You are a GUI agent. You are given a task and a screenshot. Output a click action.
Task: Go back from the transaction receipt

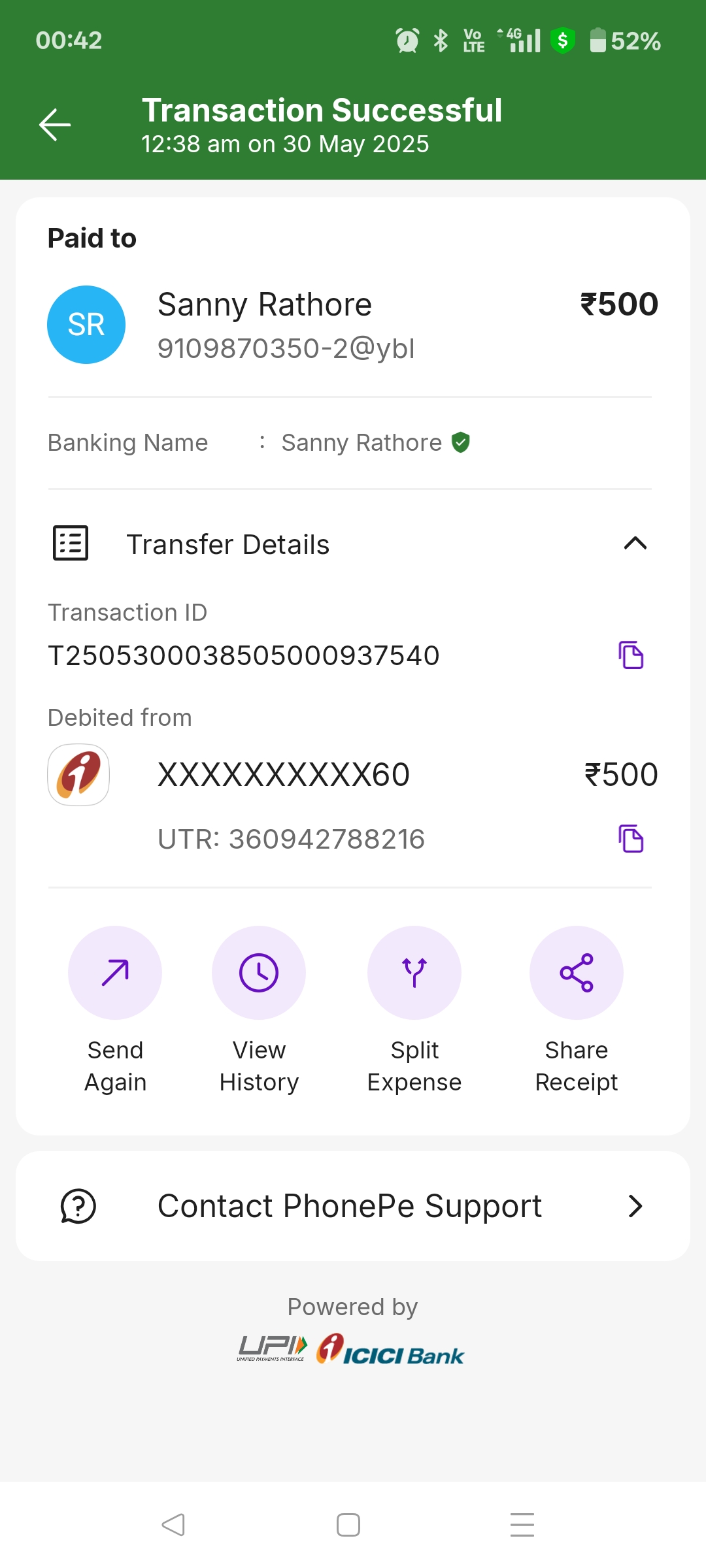click(x=55, y=125)
